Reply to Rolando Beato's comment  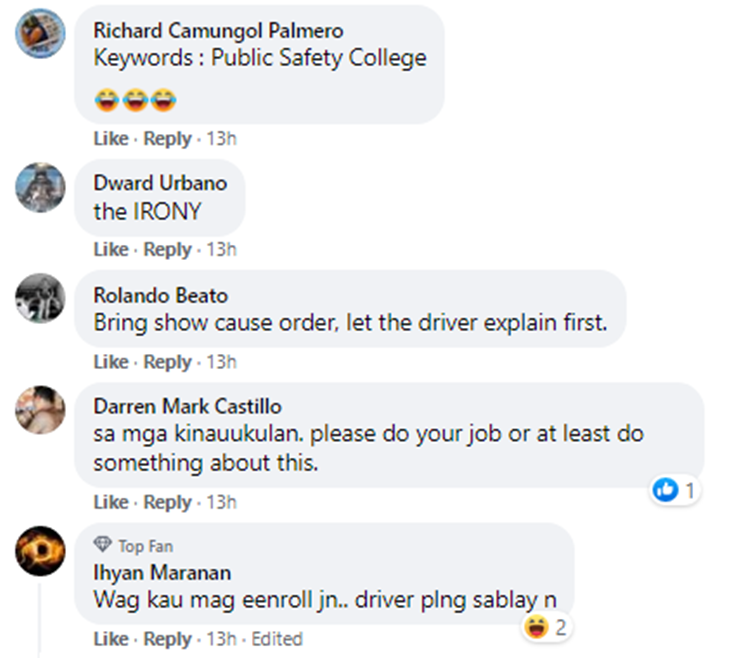167,361
